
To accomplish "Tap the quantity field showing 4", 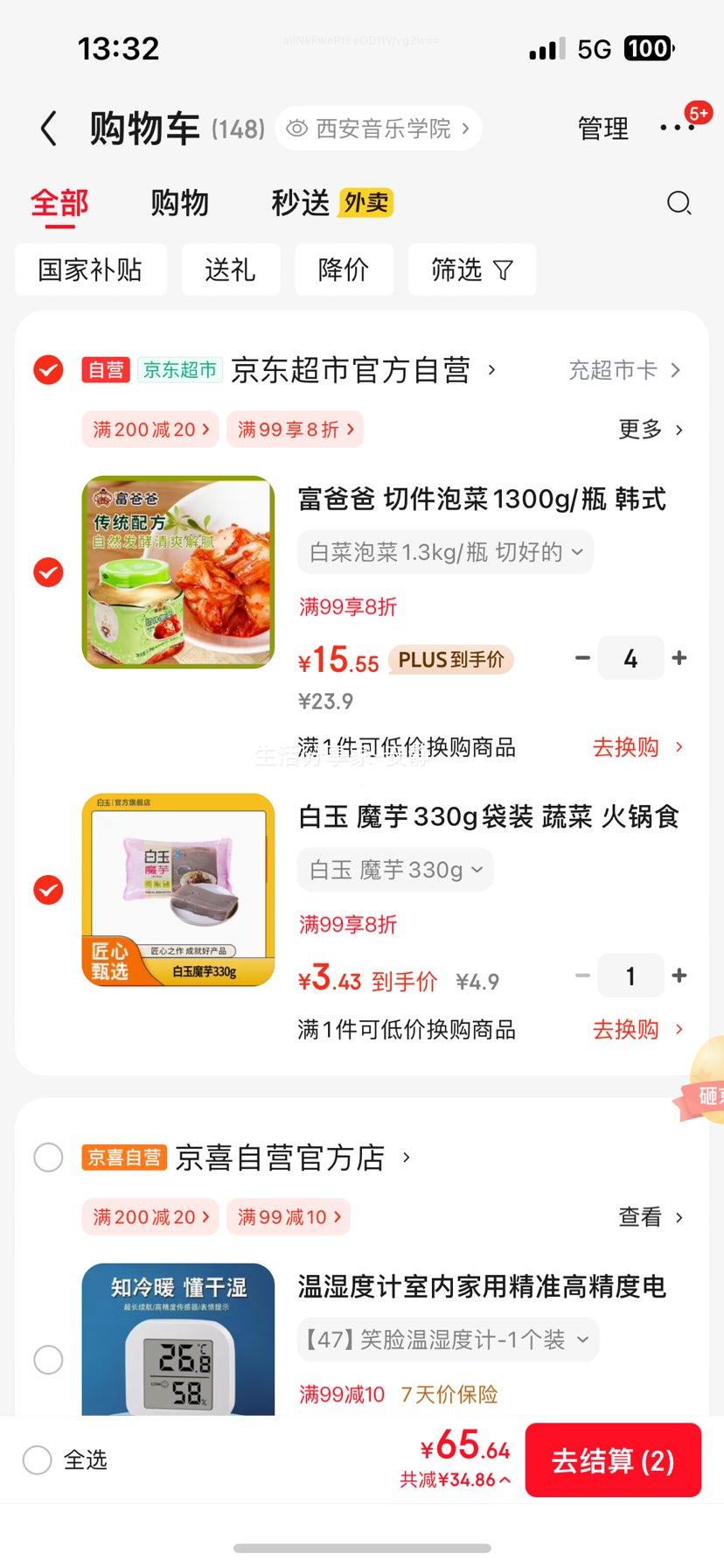I will 630,658.
